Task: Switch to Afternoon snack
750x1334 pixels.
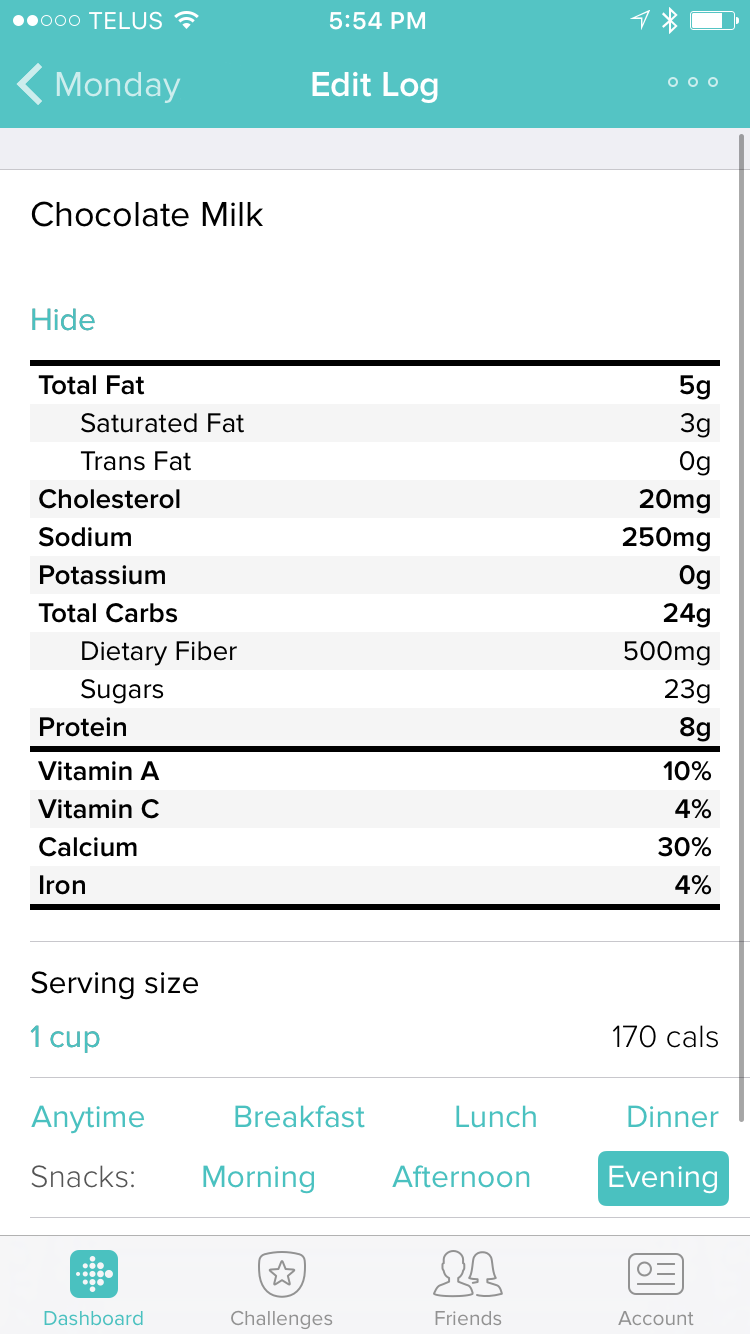Action: [461, 1177]
